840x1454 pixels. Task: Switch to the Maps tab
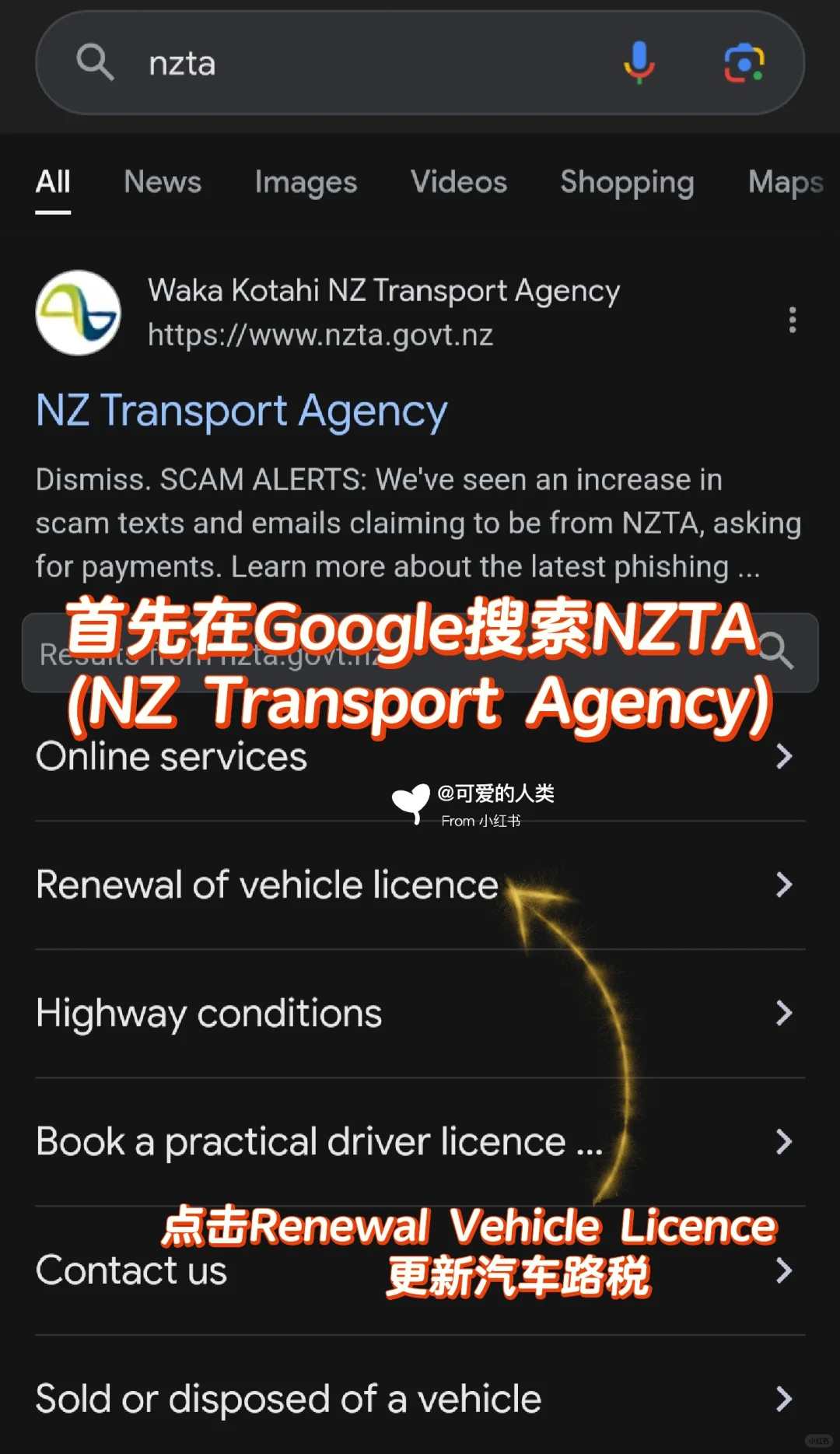(784, 182)
